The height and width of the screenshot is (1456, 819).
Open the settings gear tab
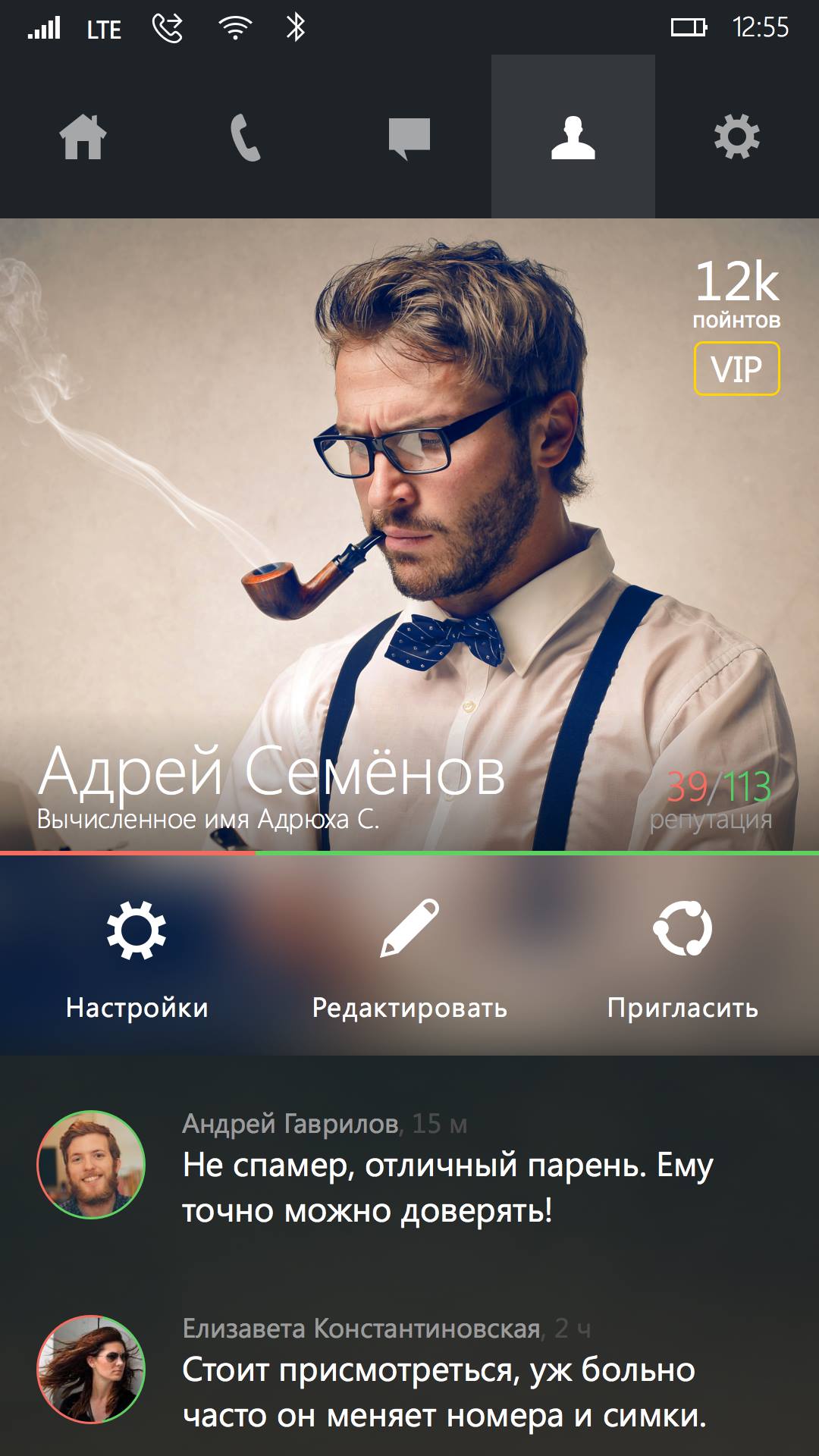coord(736,137)
